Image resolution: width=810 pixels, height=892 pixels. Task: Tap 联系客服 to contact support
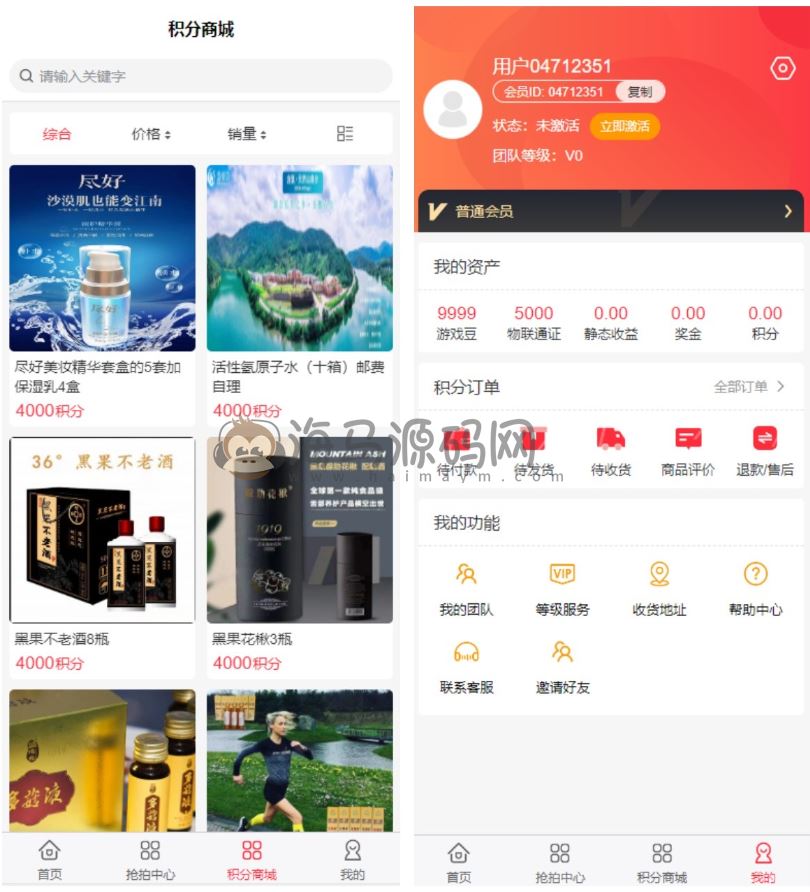(466, 666)
